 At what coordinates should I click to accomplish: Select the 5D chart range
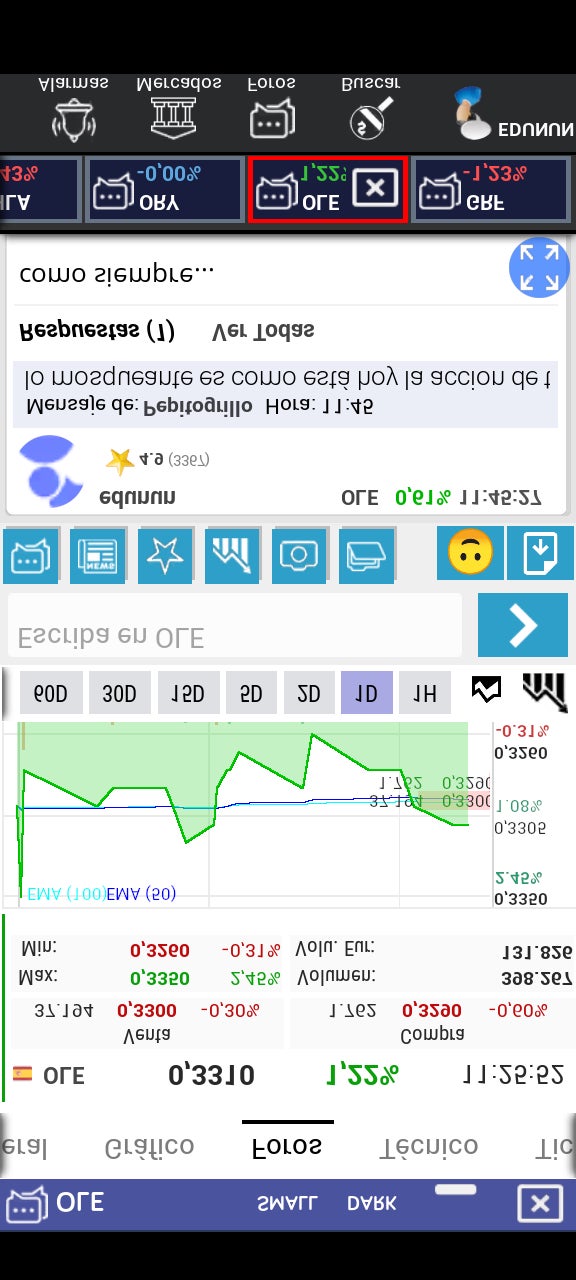tap(251, 693)
